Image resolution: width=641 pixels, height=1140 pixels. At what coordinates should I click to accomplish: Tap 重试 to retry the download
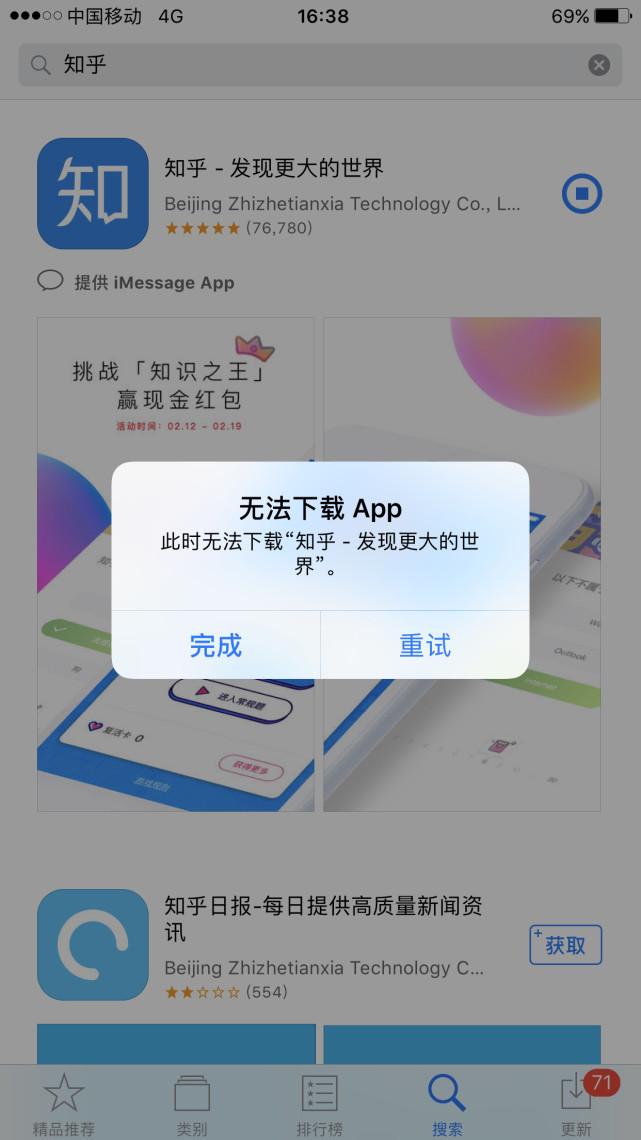pyautogui.click(x=425, y=645)
